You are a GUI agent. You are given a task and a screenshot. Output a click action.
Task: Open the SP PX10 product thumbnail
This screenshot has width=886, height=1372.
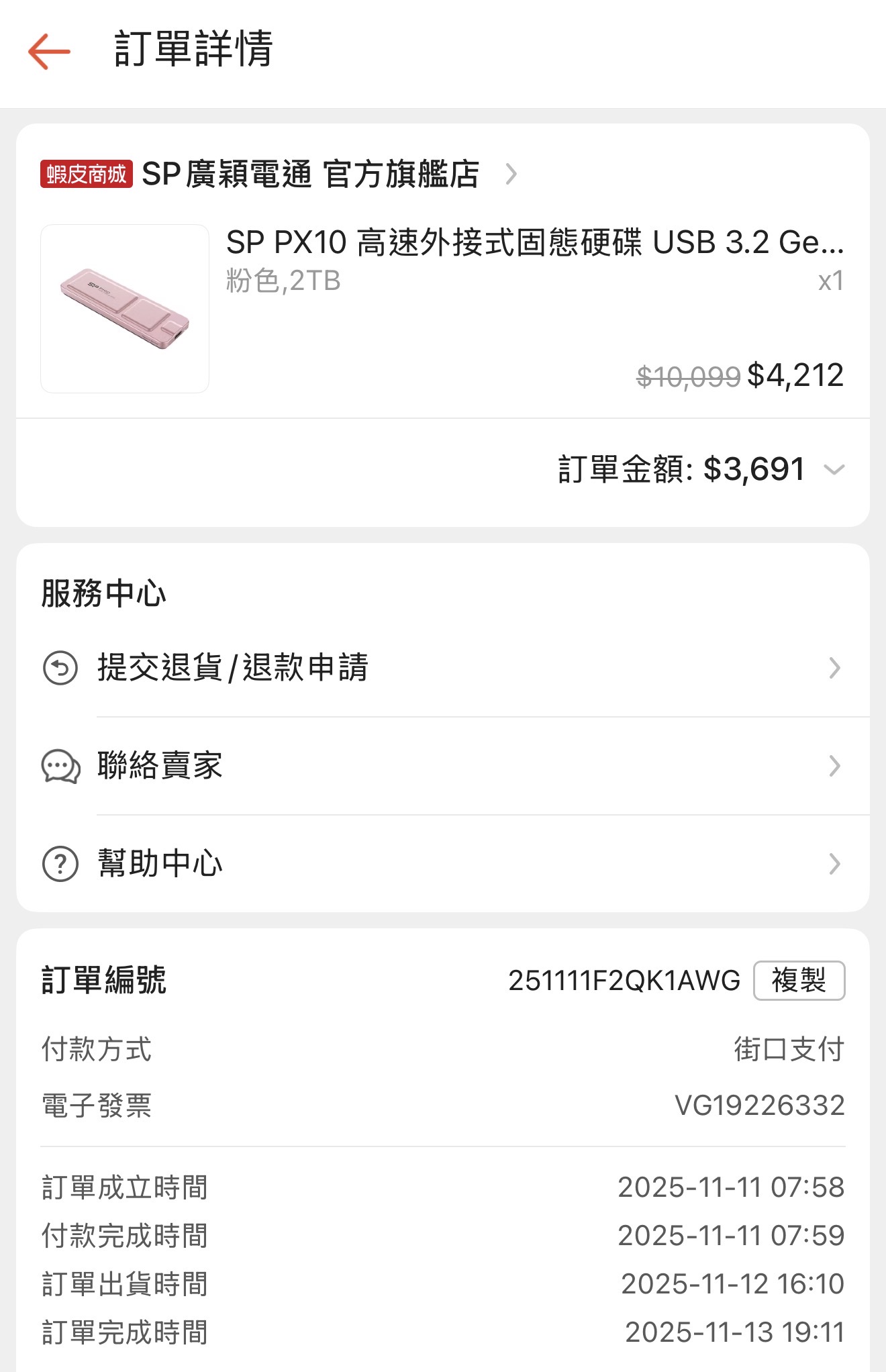point(125,309)
